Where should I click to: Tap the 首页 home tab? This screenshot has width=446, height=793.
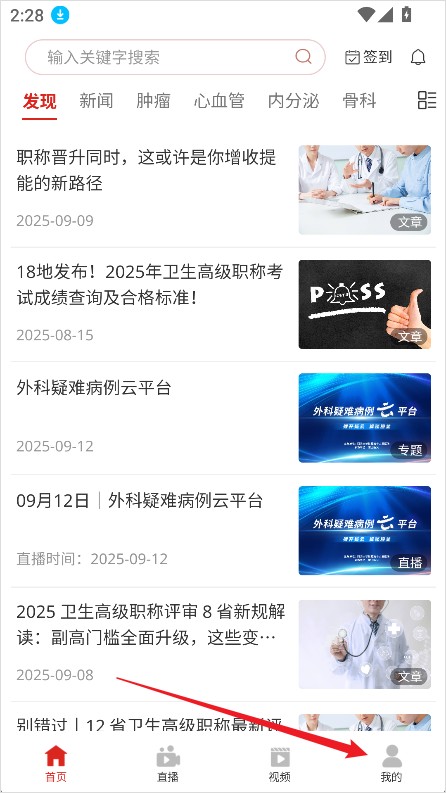click(56, 763)
